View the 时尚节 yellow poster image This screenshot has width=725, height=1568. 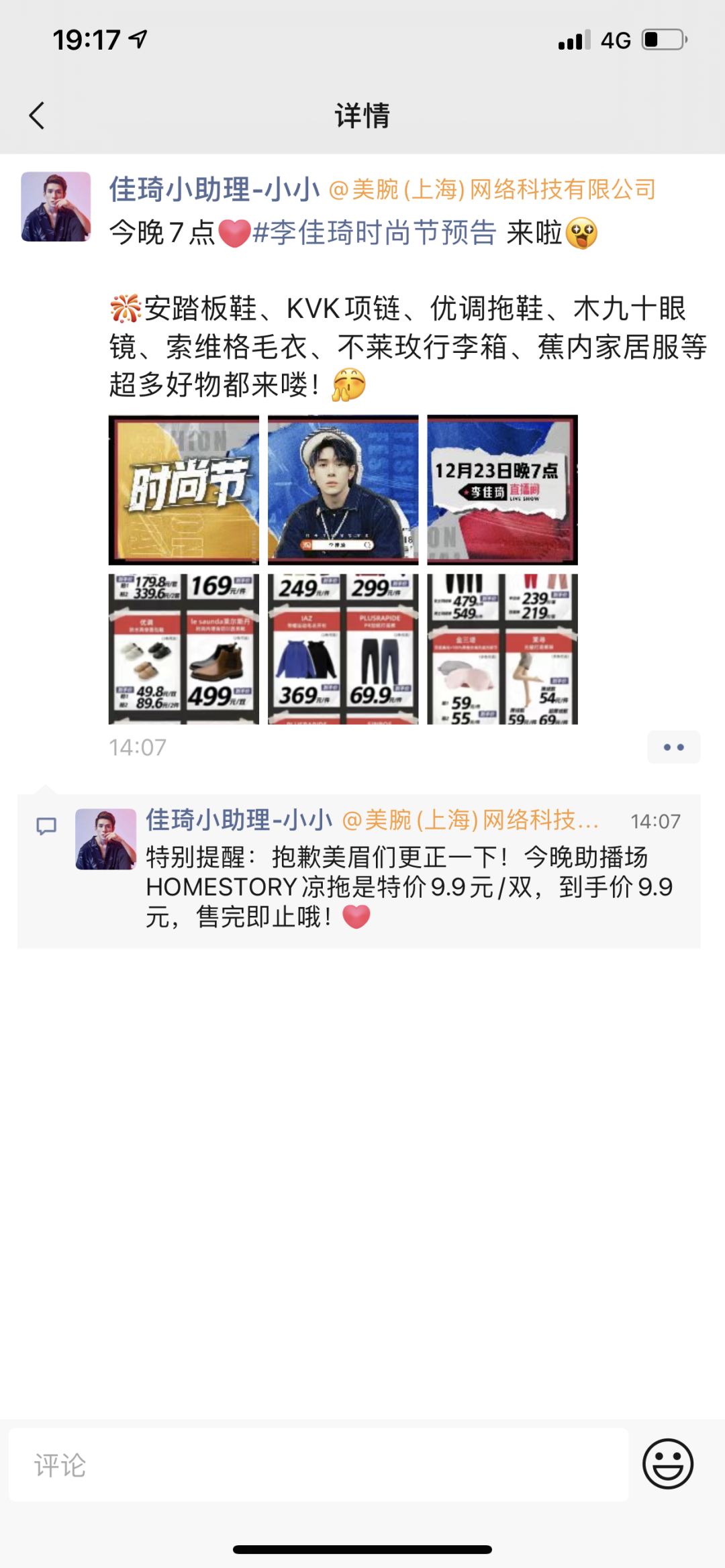pos(184,490)
